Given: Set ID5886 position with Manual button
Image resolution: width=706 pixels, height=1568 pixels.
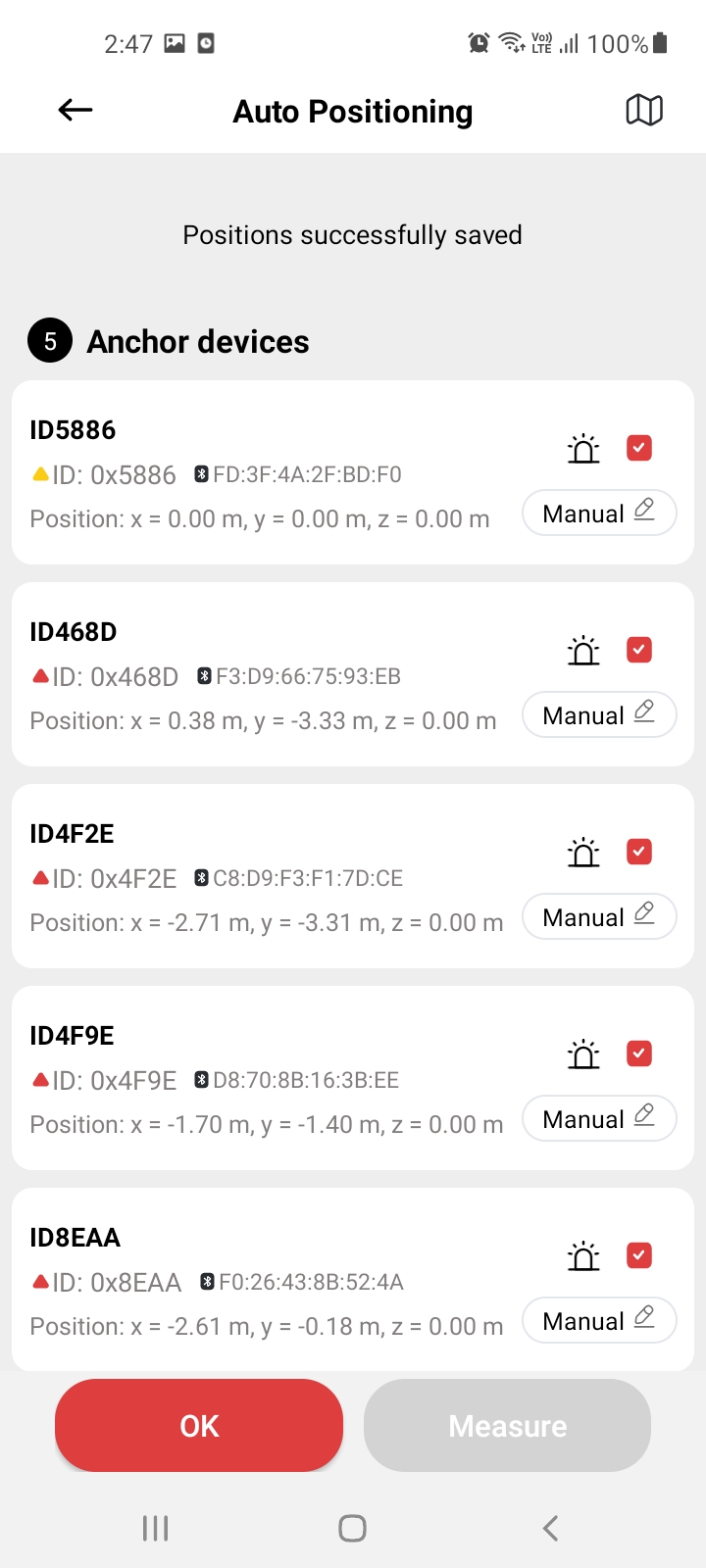Looking at the screenshot, I should click(x=599, y=513).
